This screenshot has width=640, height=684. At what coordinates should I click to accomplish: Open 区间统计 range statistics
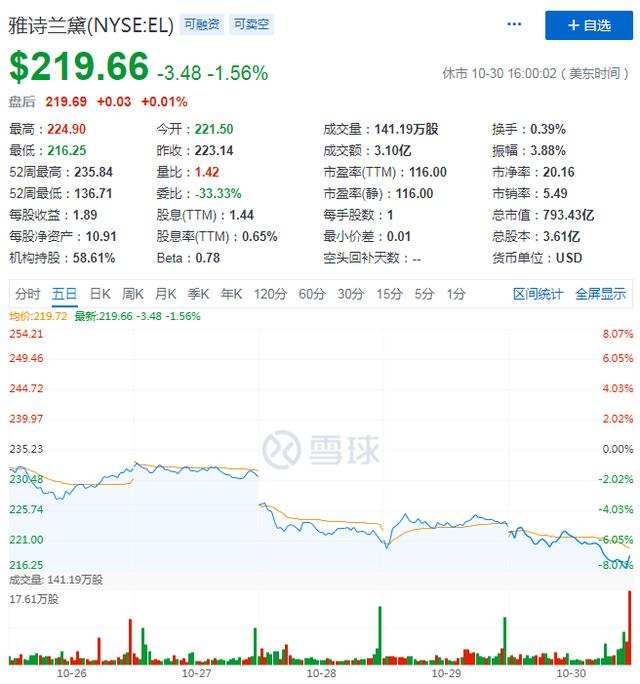[x=539, y=294]
